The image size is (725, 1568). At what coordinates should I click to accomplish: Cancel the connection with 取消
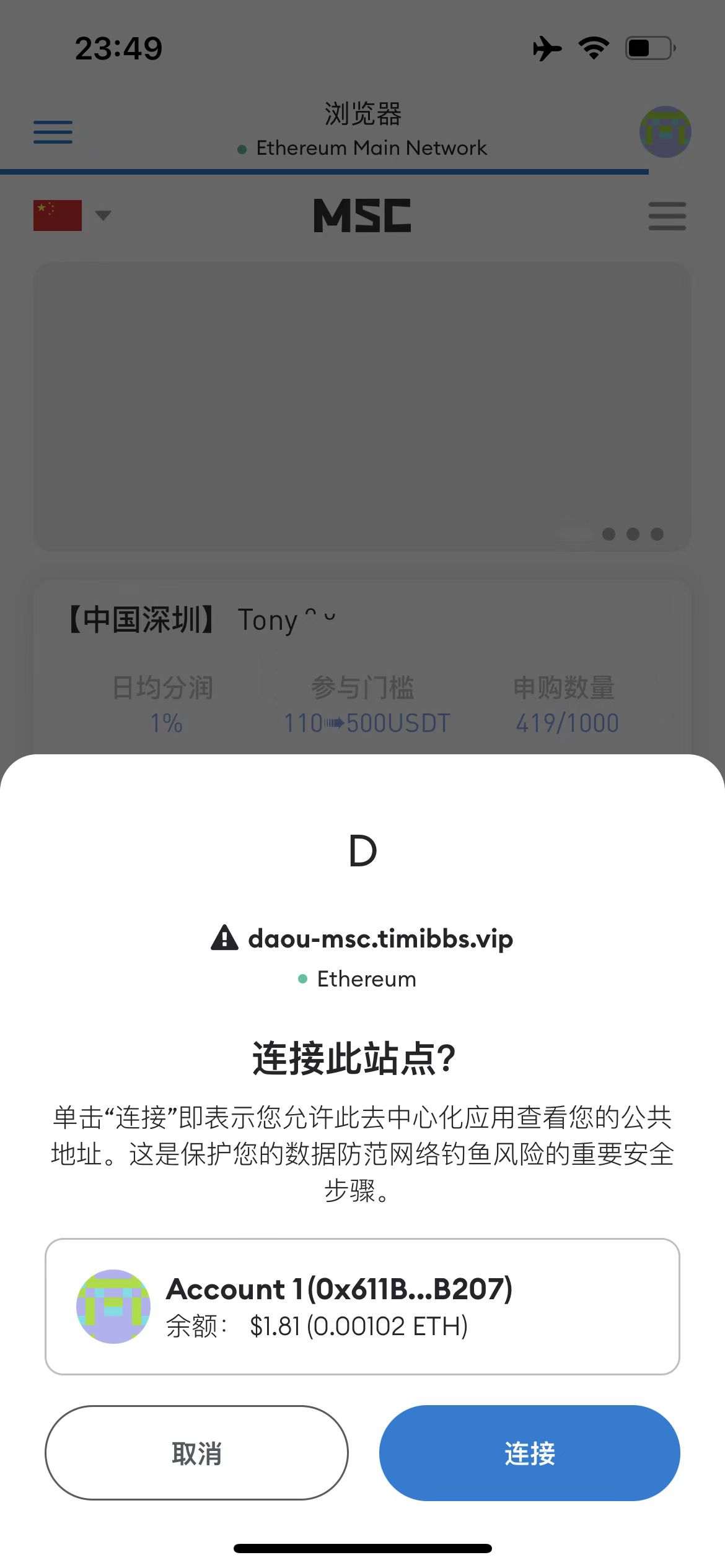pyautogui.click(x=196, y=1452)
